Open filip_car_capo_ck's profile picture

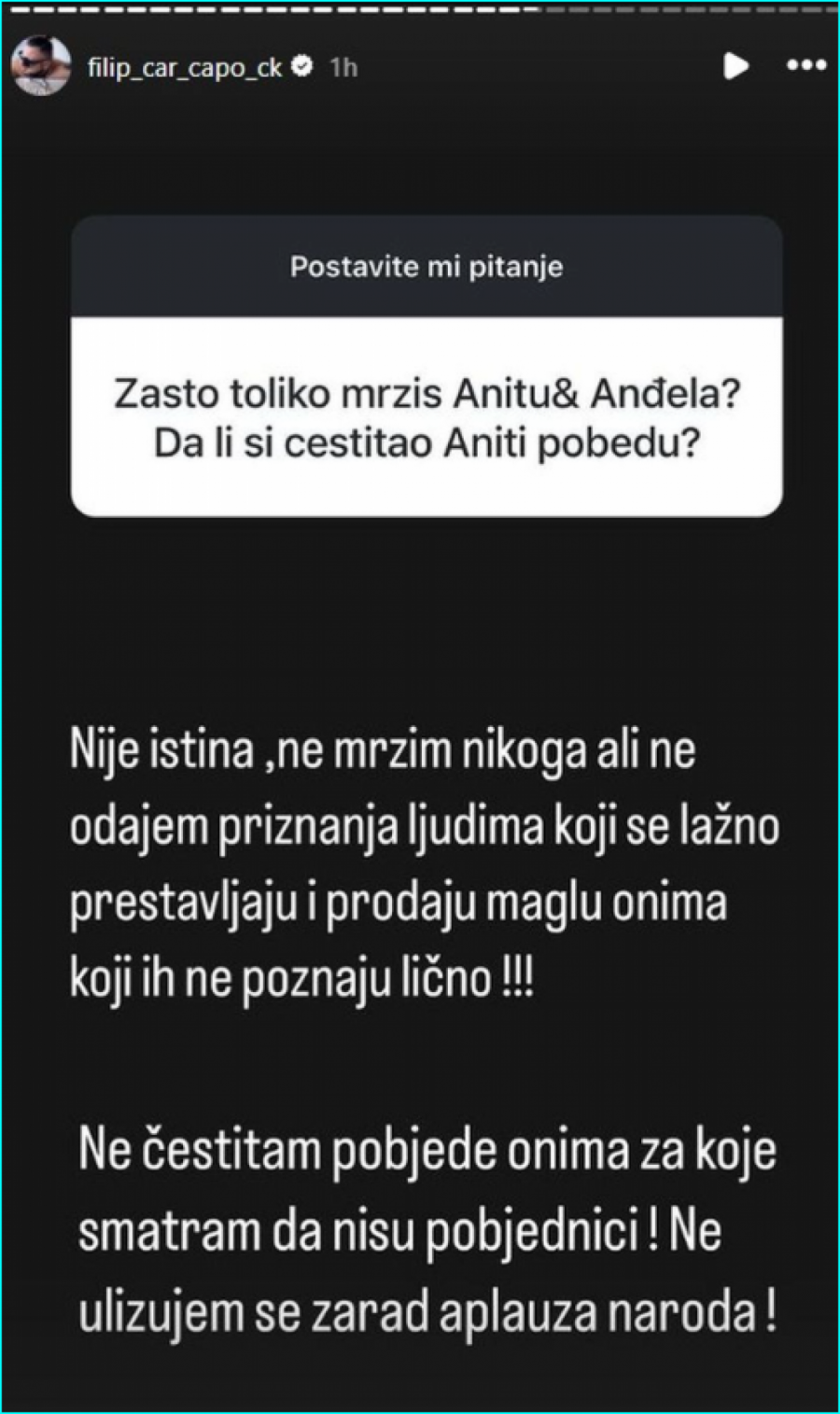tap(41, 66)
